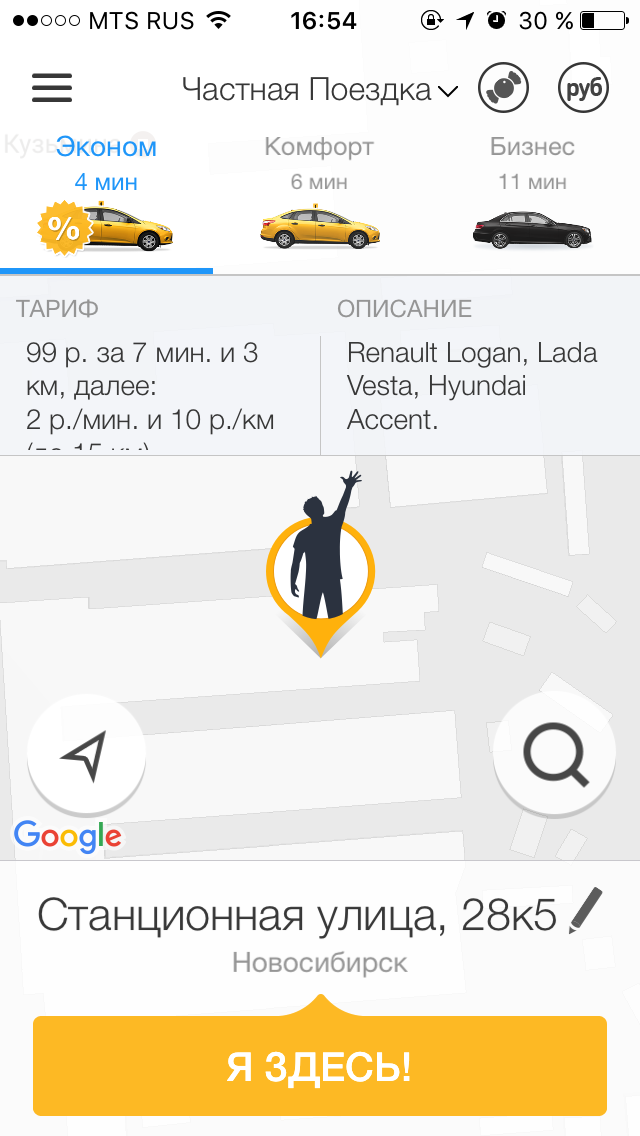Image resolution: width=640 pixels, height=1136 pixels.
Task: Open address search magnifier
Action: 554,755
